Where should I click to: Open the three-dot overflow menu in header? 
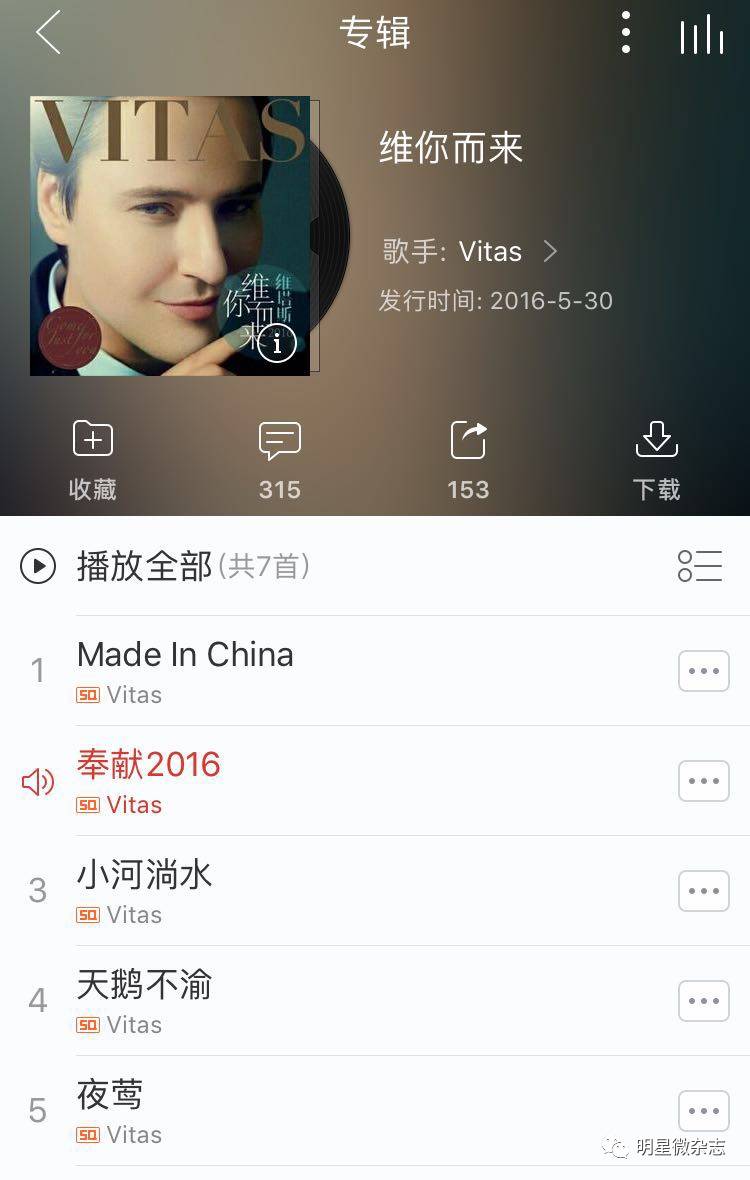click(626, 33)
